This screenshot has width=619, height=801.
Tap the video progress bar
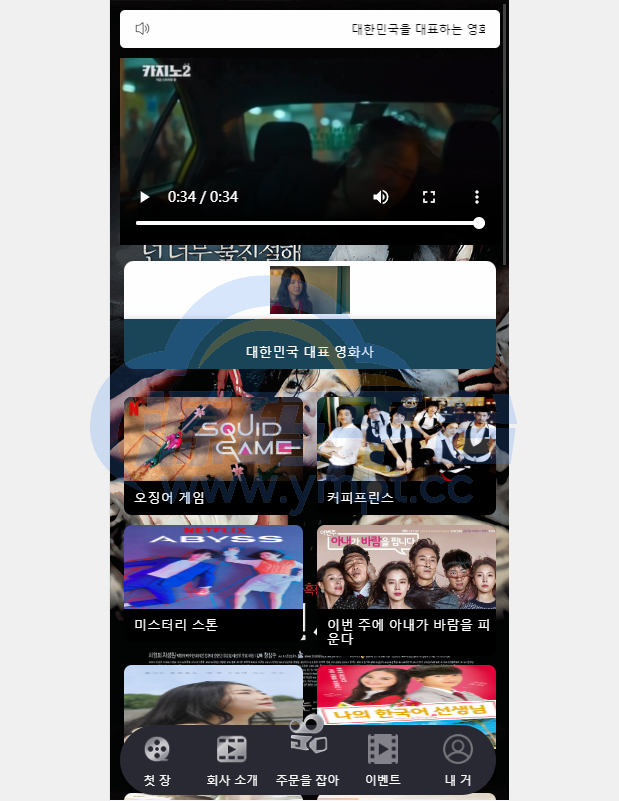click(308, 223)
